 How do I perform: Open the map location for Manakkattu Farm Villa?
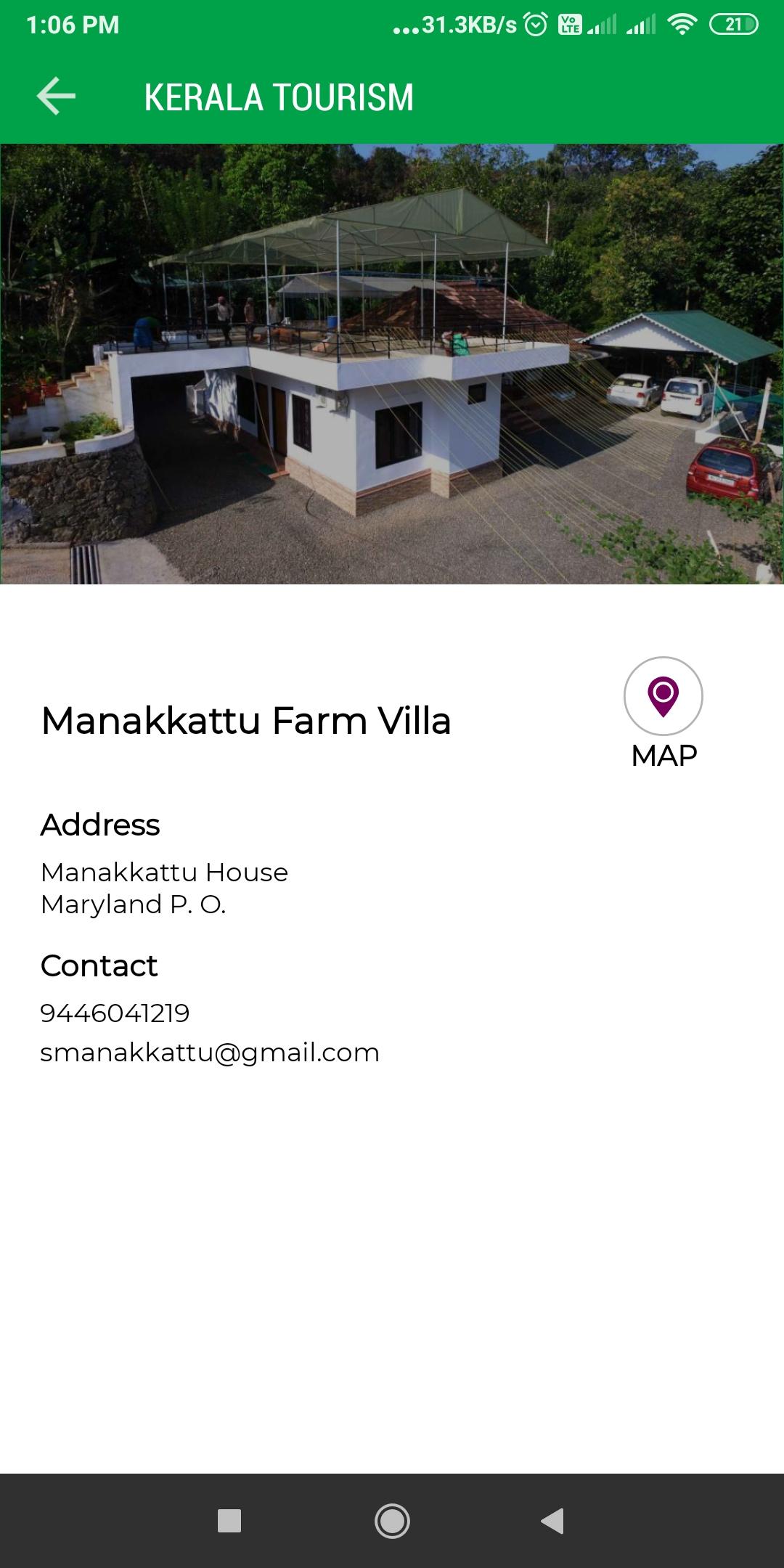coord(663,697)
